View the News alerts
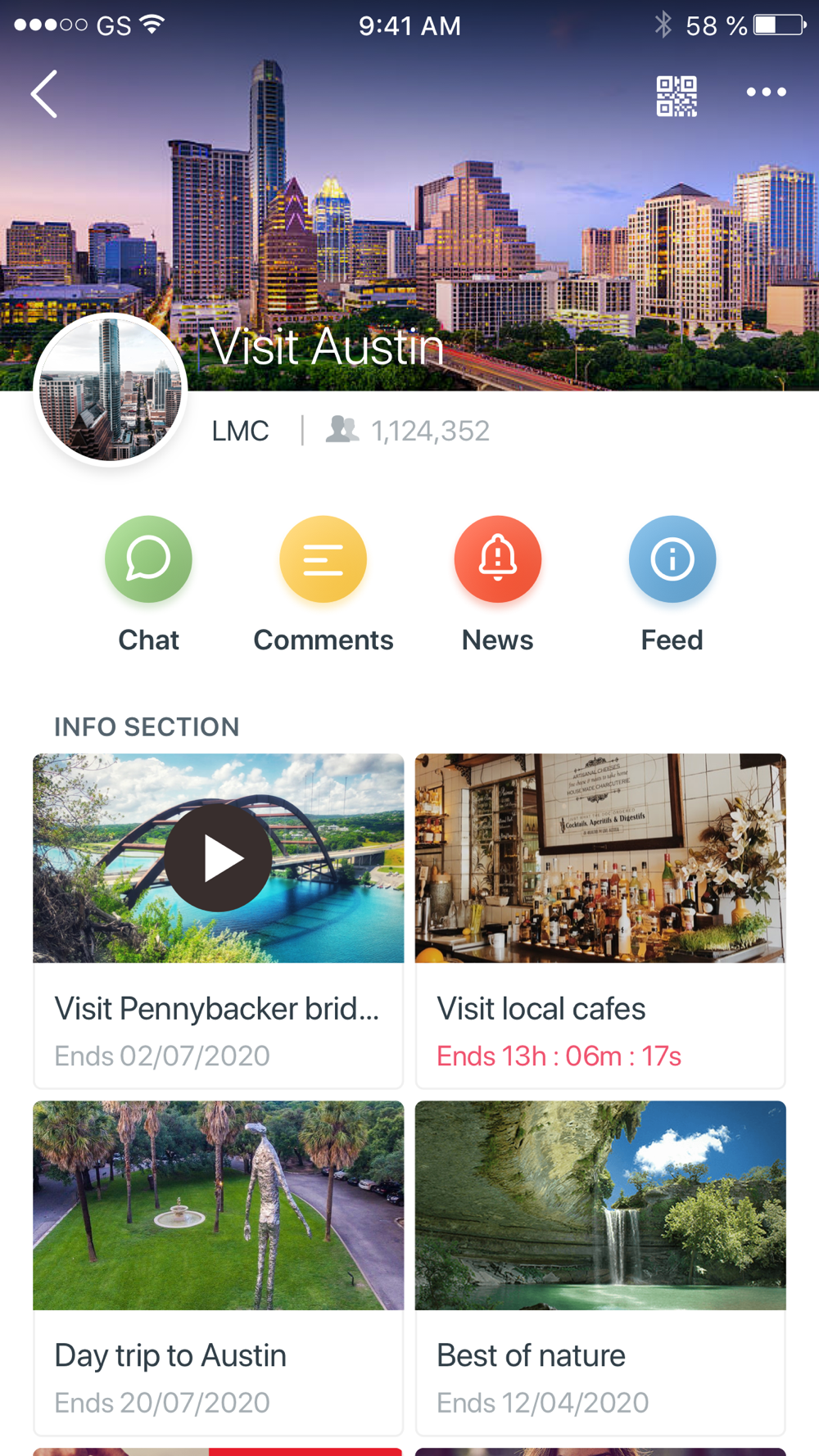 [x=497, y=559]
